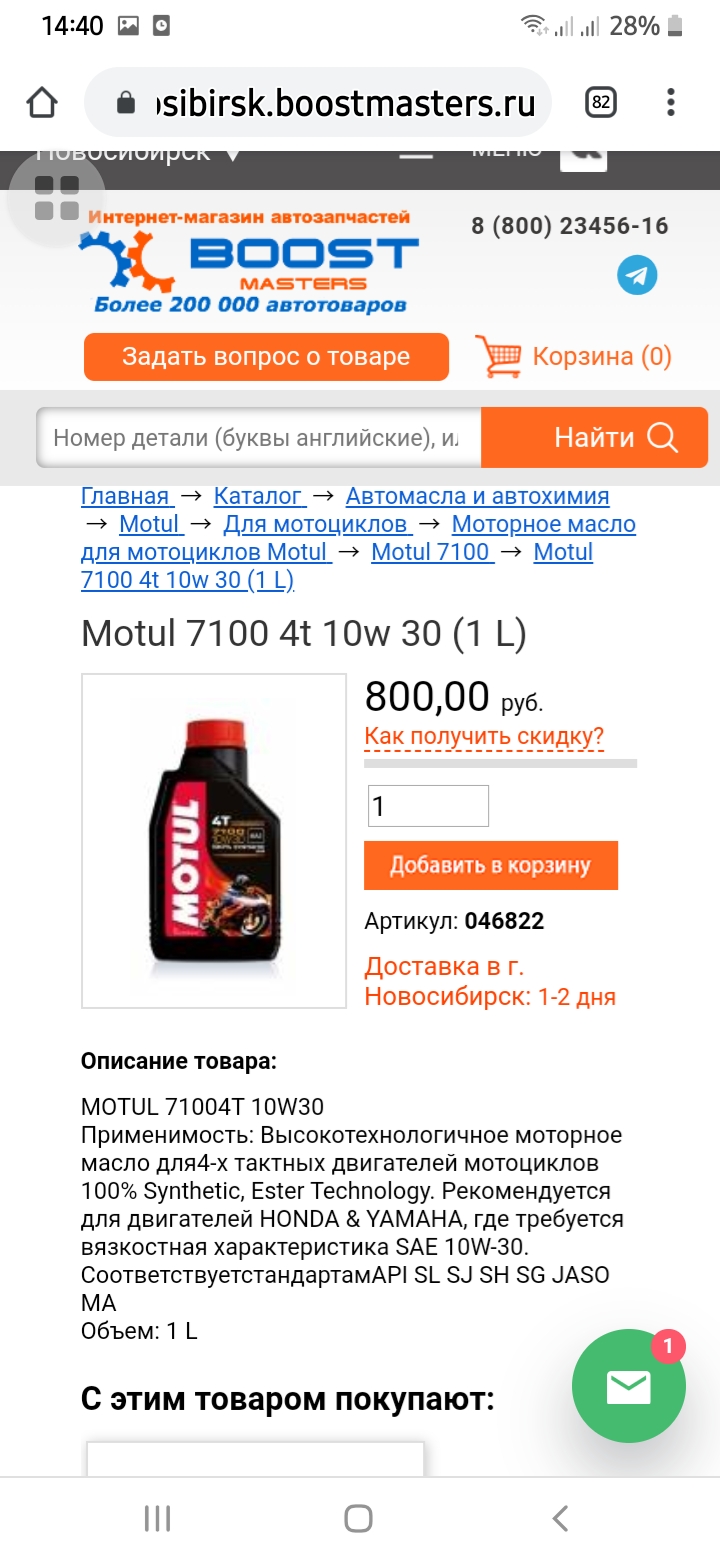Tap "Задать вопрос о товаре" button
The width and height of the screenshot is (720, 1560).
coord(266,357)
